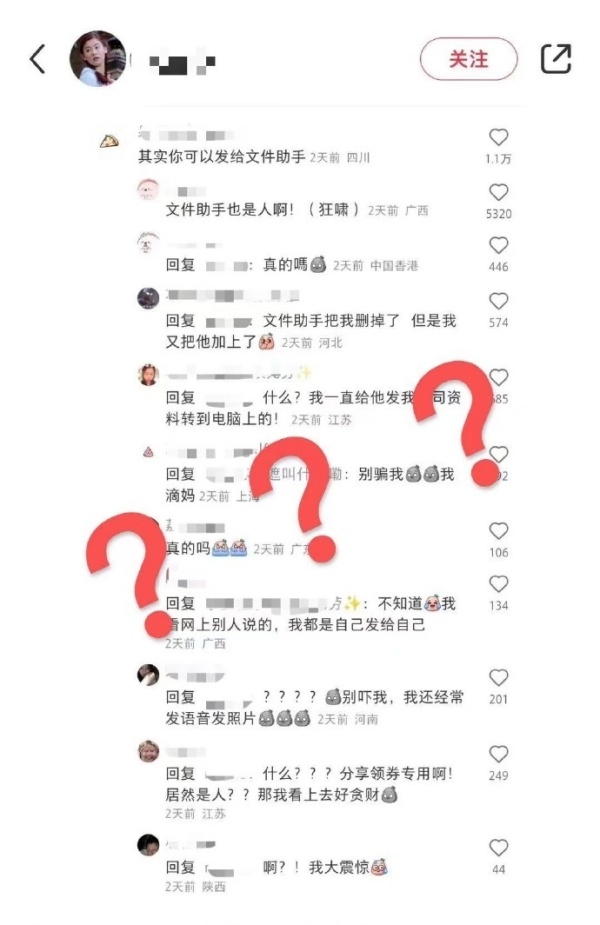Share this post
This screenshot has height=925, width=600.
click(x=556, y=59)
